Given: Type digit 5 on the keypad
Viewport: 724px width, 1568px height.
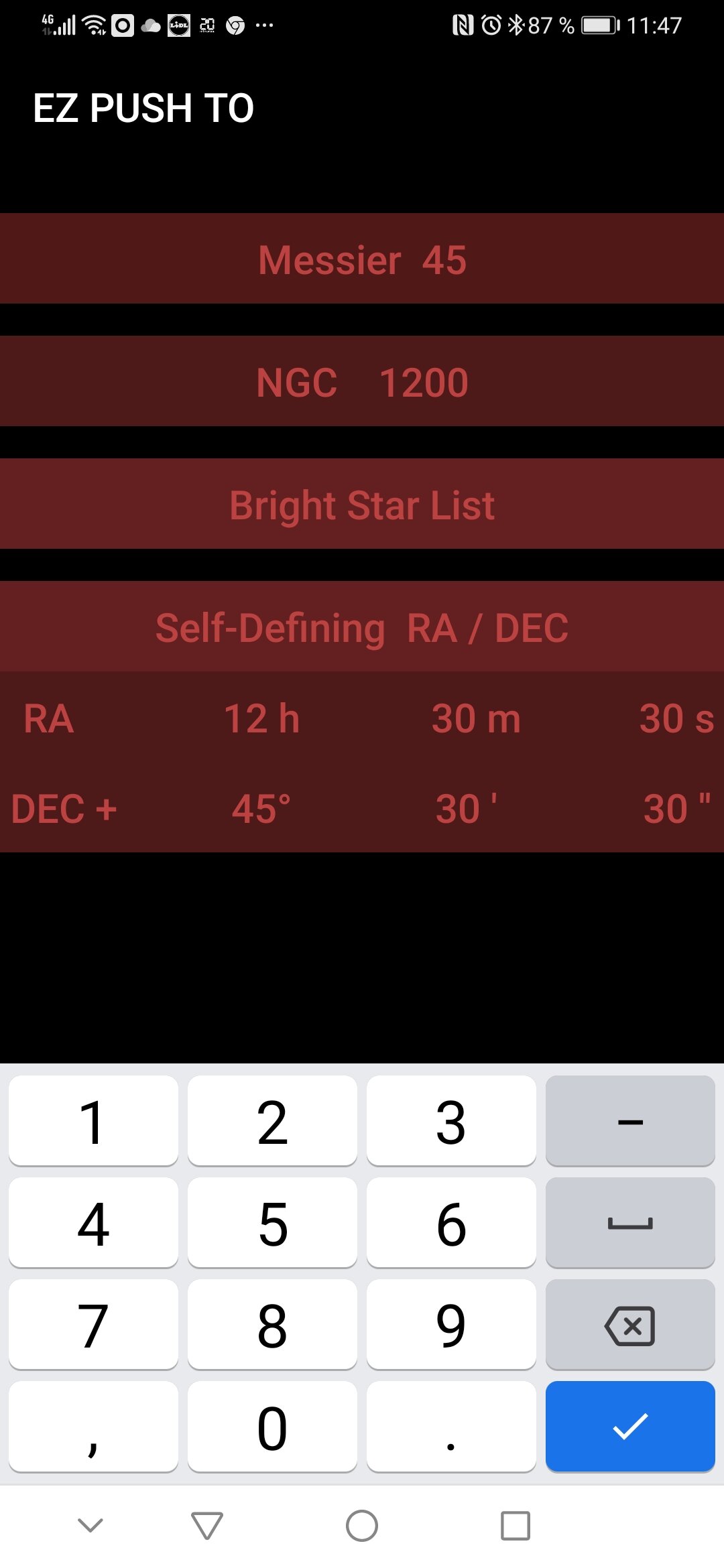Looking at the screenshot, I should point(272,1223).
